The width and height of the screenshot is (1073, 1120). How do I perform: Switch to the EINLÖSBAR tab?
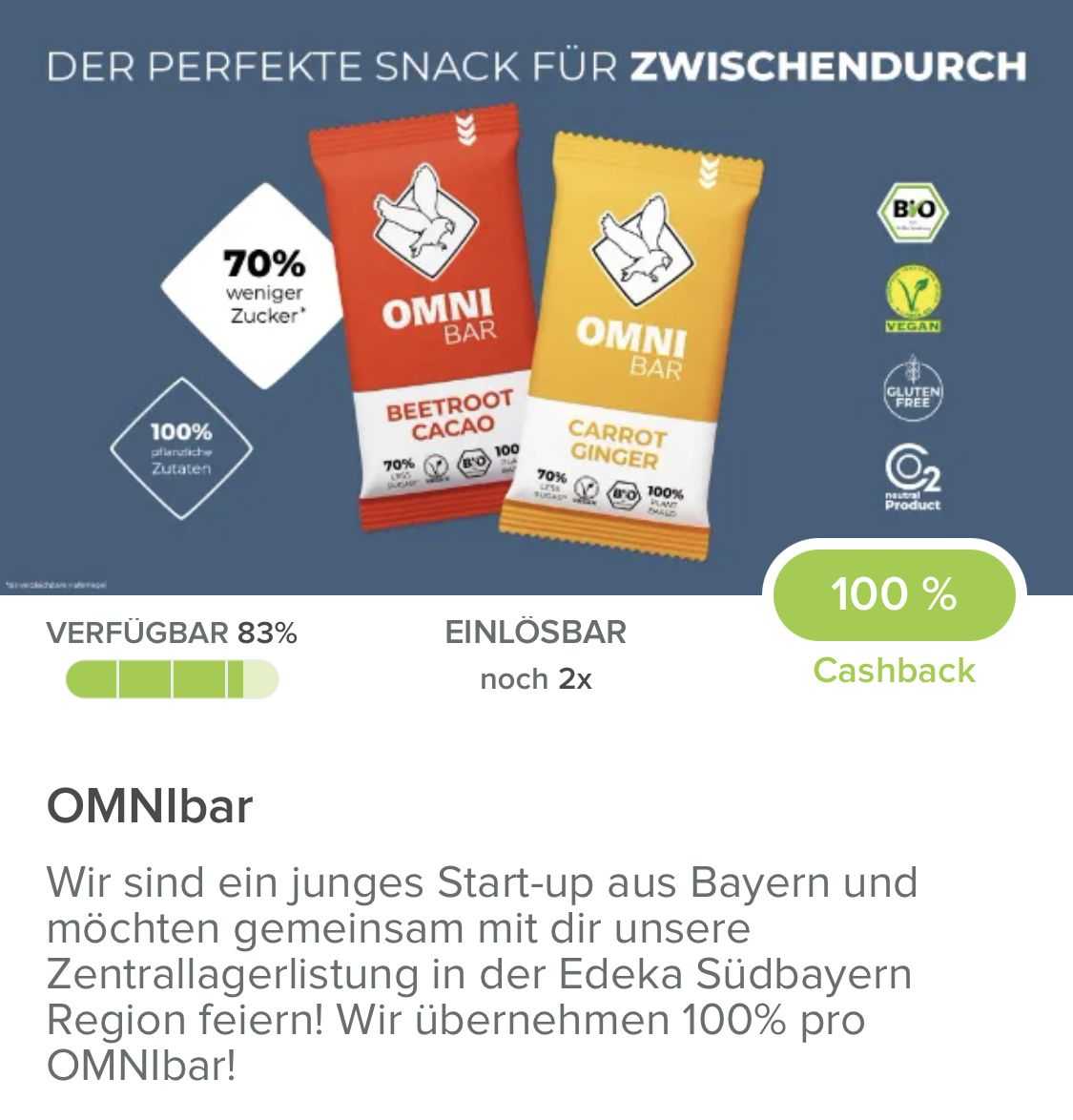[537, 633]
